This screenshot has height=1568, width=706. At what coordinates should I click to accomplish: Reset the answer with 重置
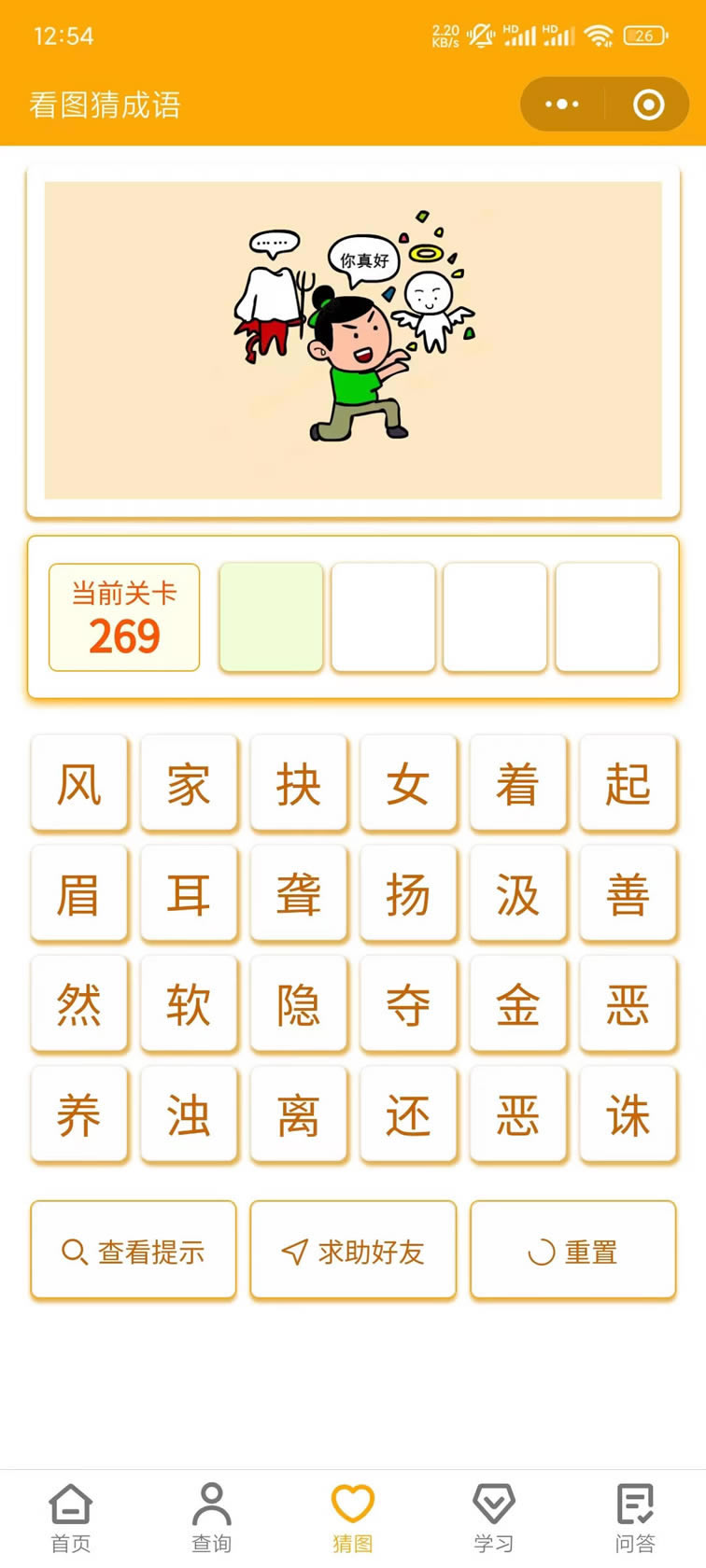[572, 1251]
